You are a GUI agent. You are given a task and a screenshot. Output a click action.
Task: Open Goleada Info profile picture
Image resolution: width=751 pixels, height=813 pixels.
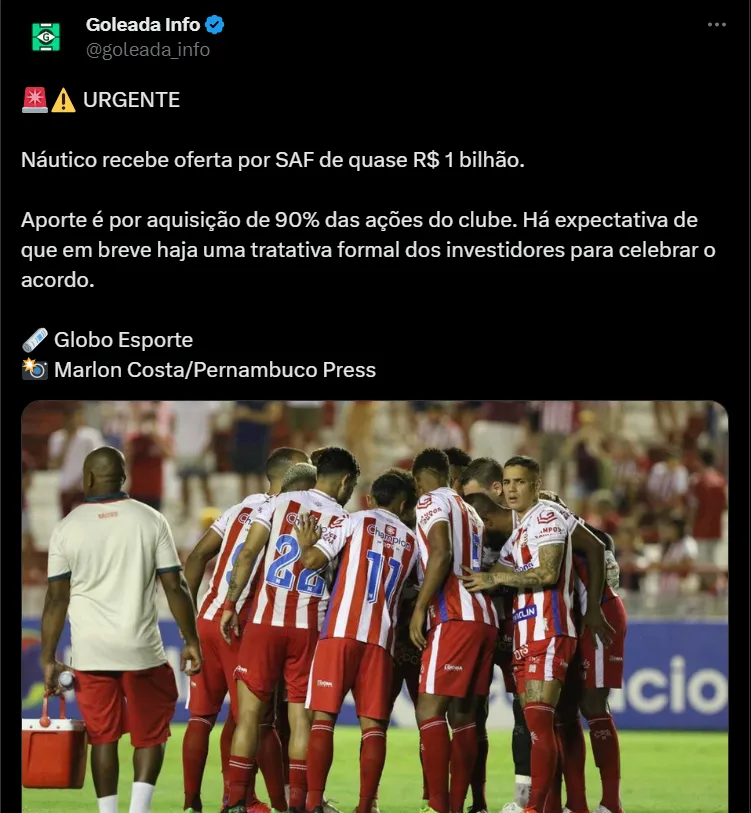45,37
